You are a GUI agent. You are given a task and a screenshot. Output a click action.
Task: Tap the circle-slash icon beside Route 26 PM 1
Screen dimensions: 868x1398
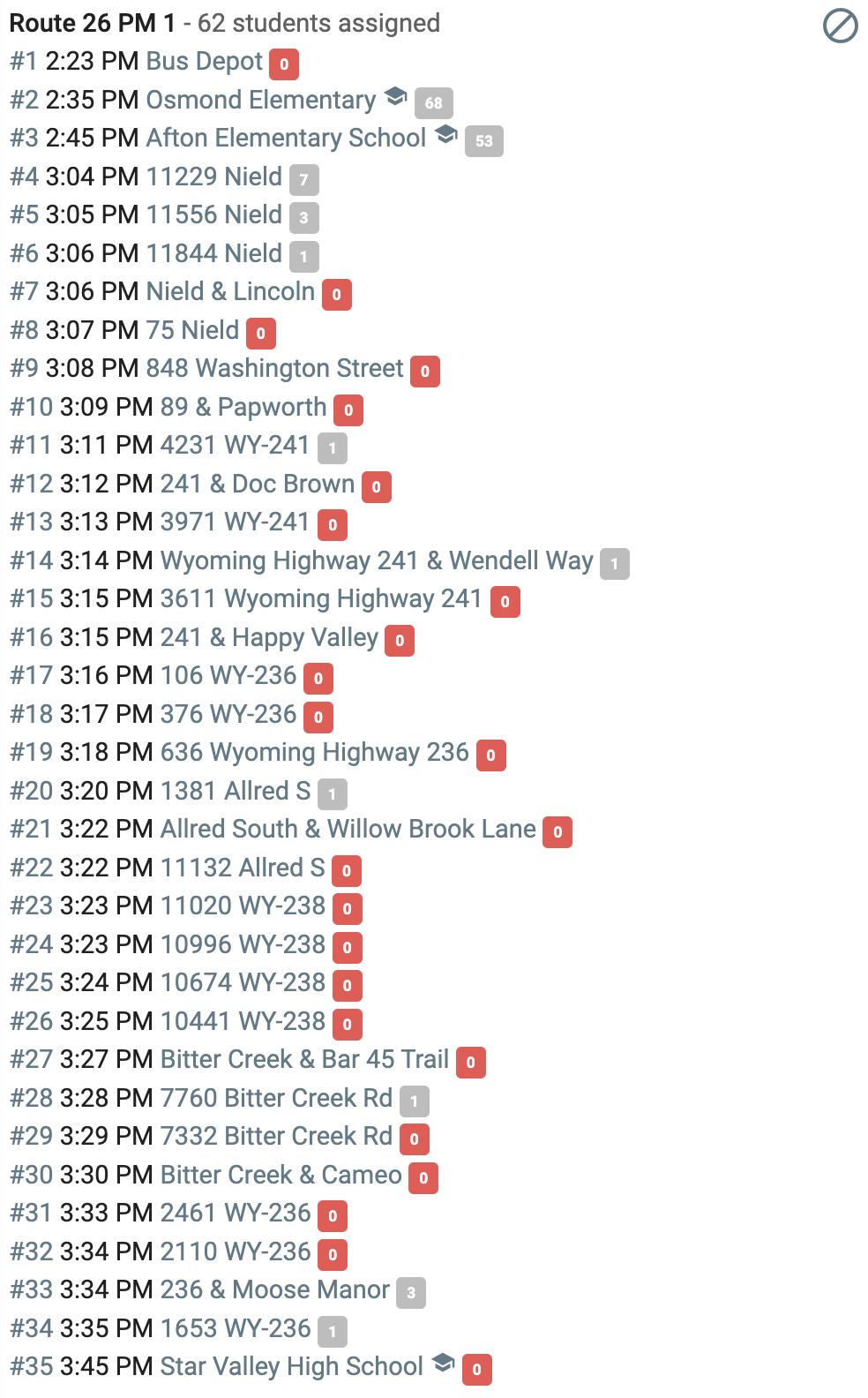840,26
